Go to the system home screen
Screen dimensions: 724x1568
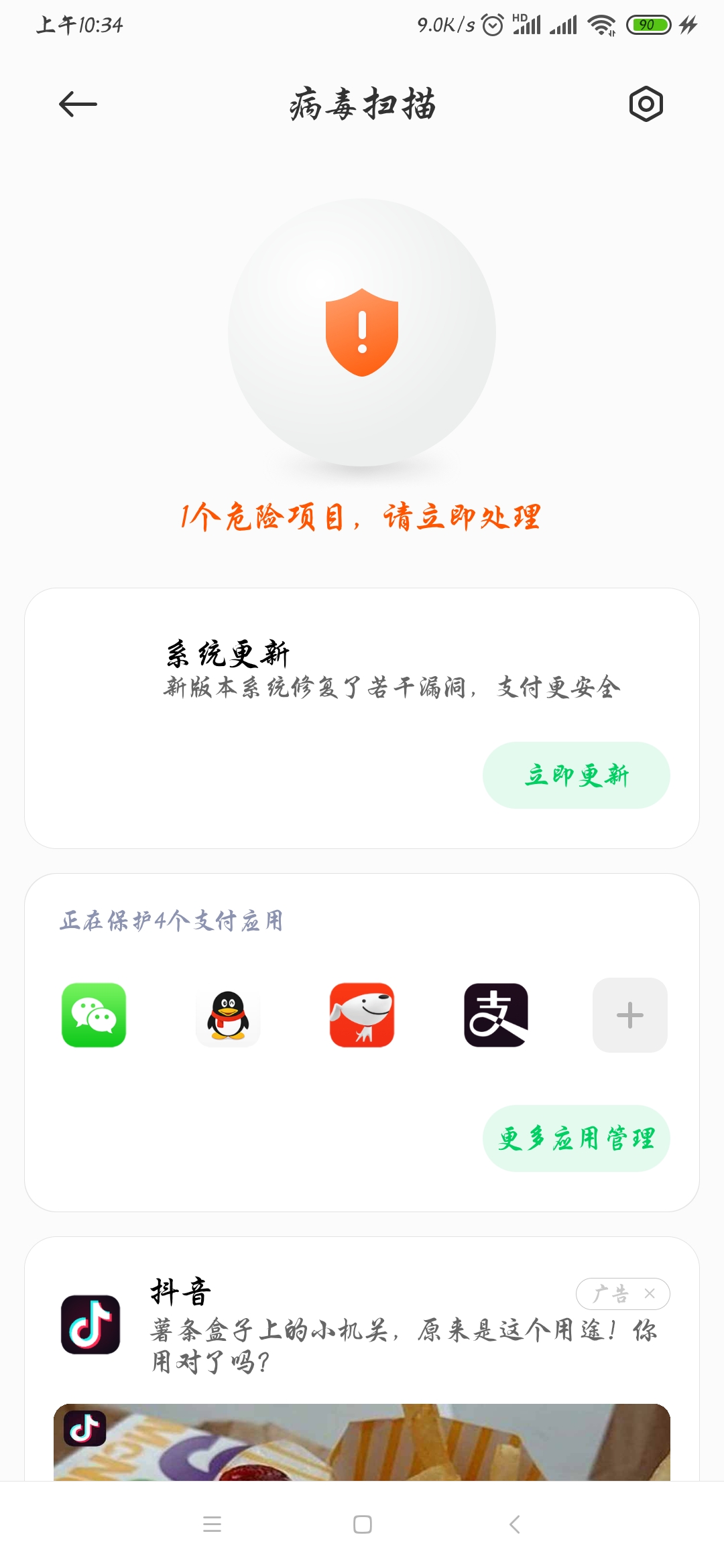363,1524
